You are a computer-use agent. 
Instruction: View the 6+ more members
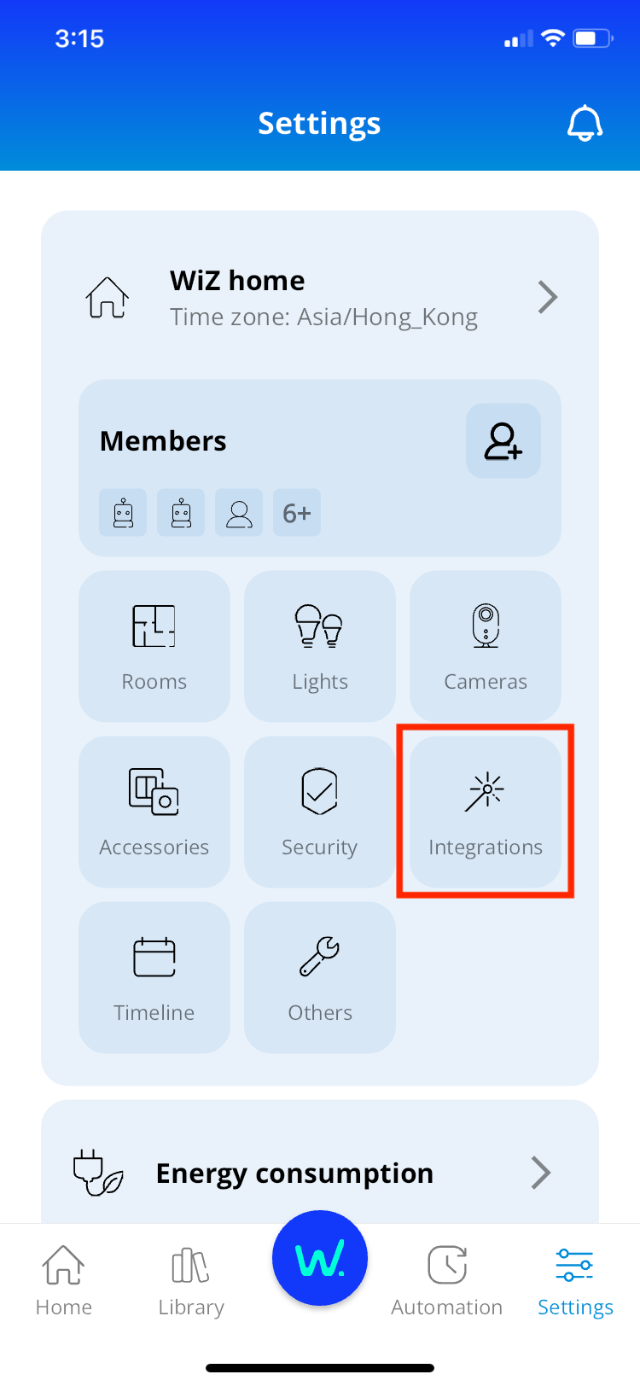tap(297, 513)
